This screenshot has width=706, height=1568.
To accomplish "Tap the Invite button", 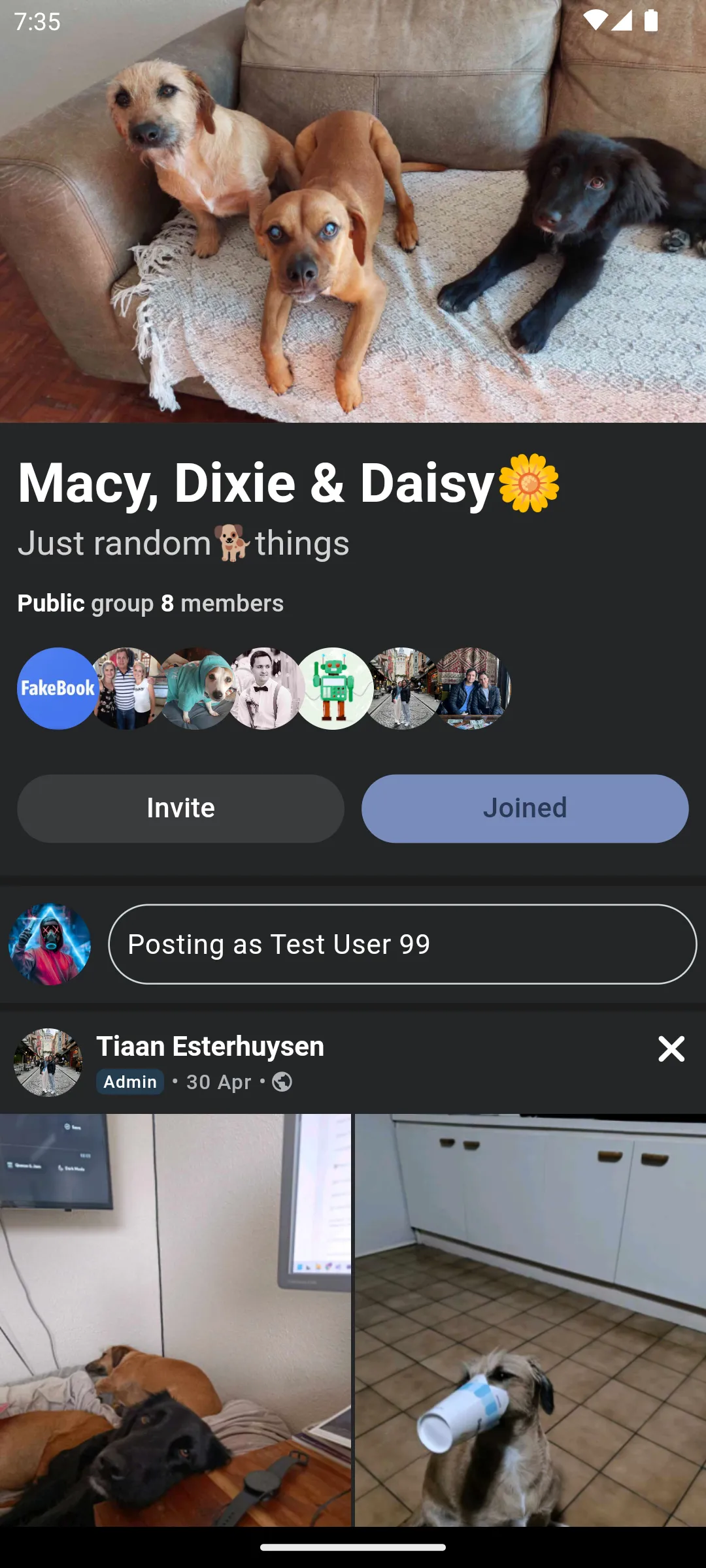I will 180,808.
